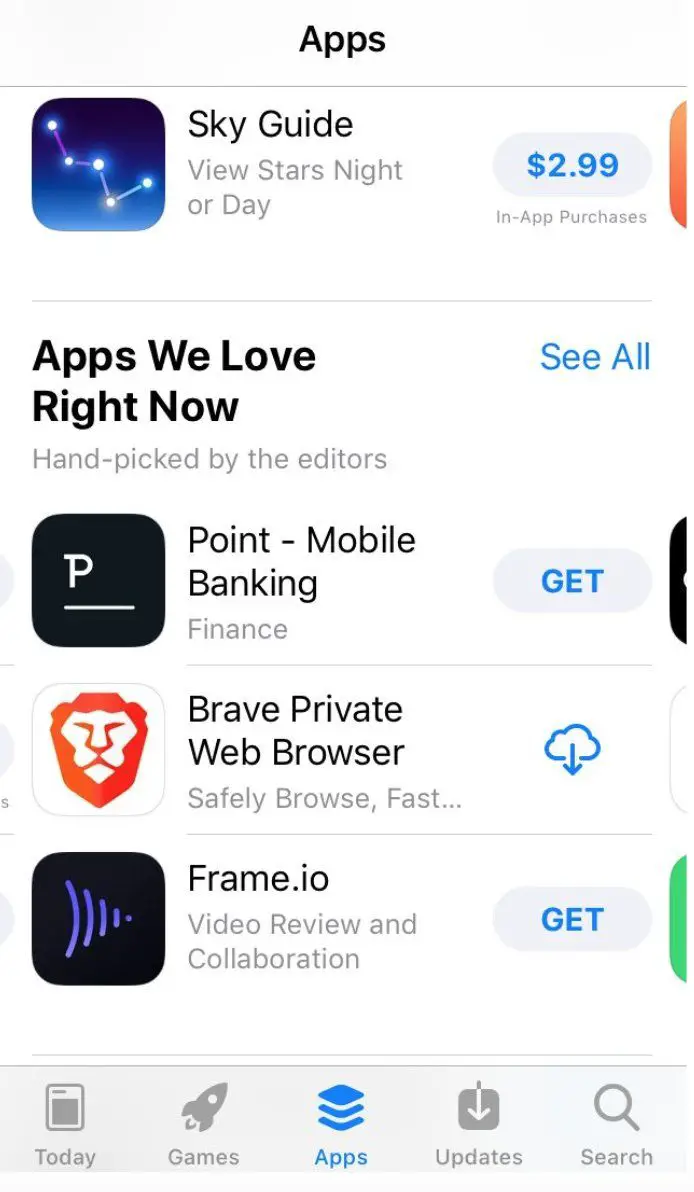694x1192 pixels.
Task: Get Point - Mobile Banking
Action: click(x=572, y=581)
